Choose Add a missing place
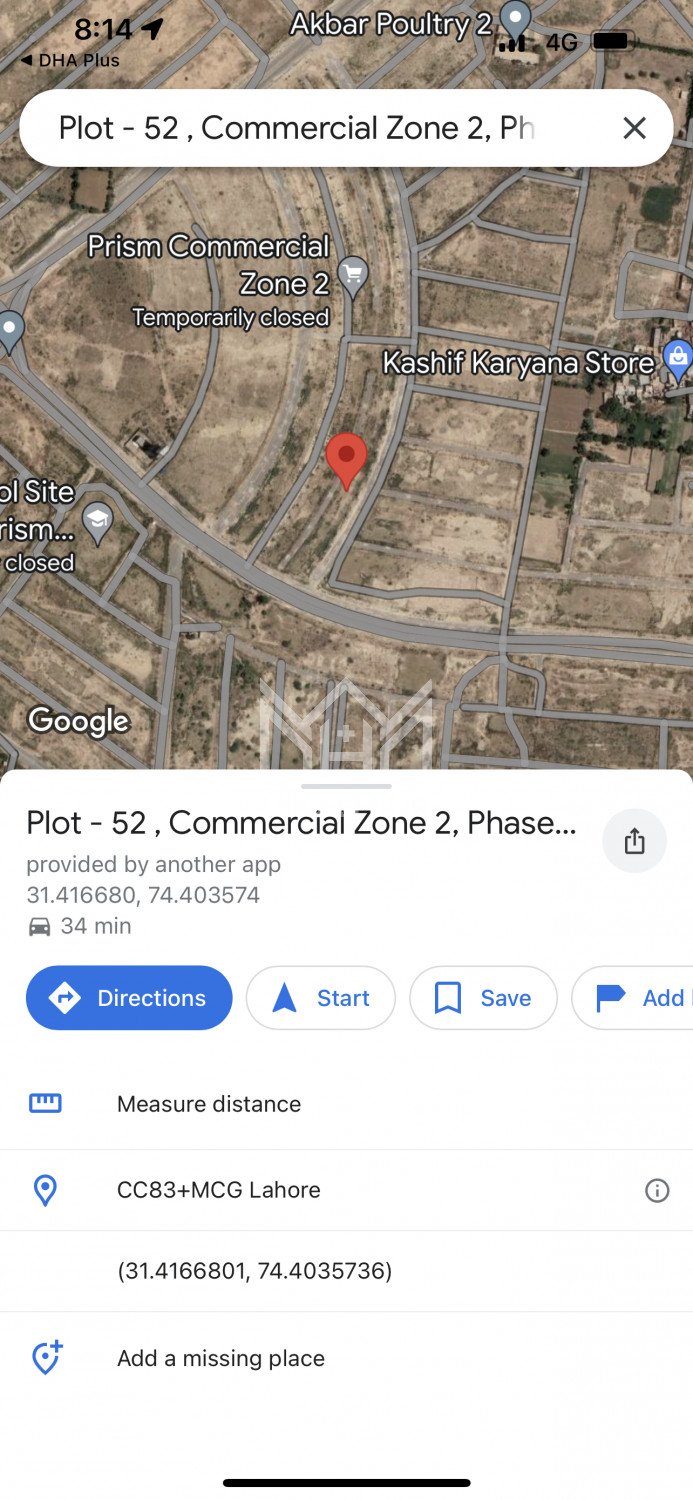The height and width of the screenshot is (1500, 693). [x=221, y=1358]
